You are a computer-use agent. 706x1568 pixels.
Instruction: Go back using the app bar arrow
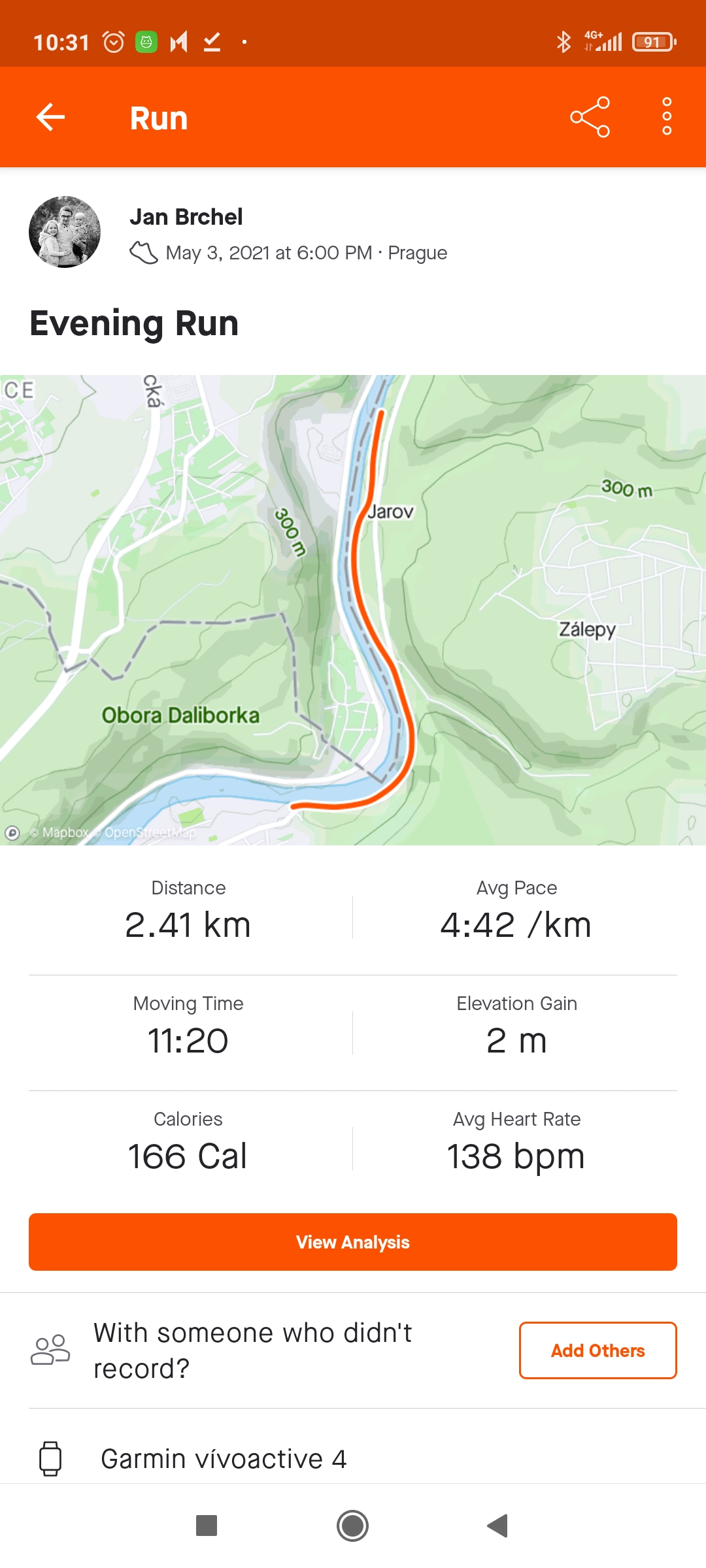[x=50, y=118]
